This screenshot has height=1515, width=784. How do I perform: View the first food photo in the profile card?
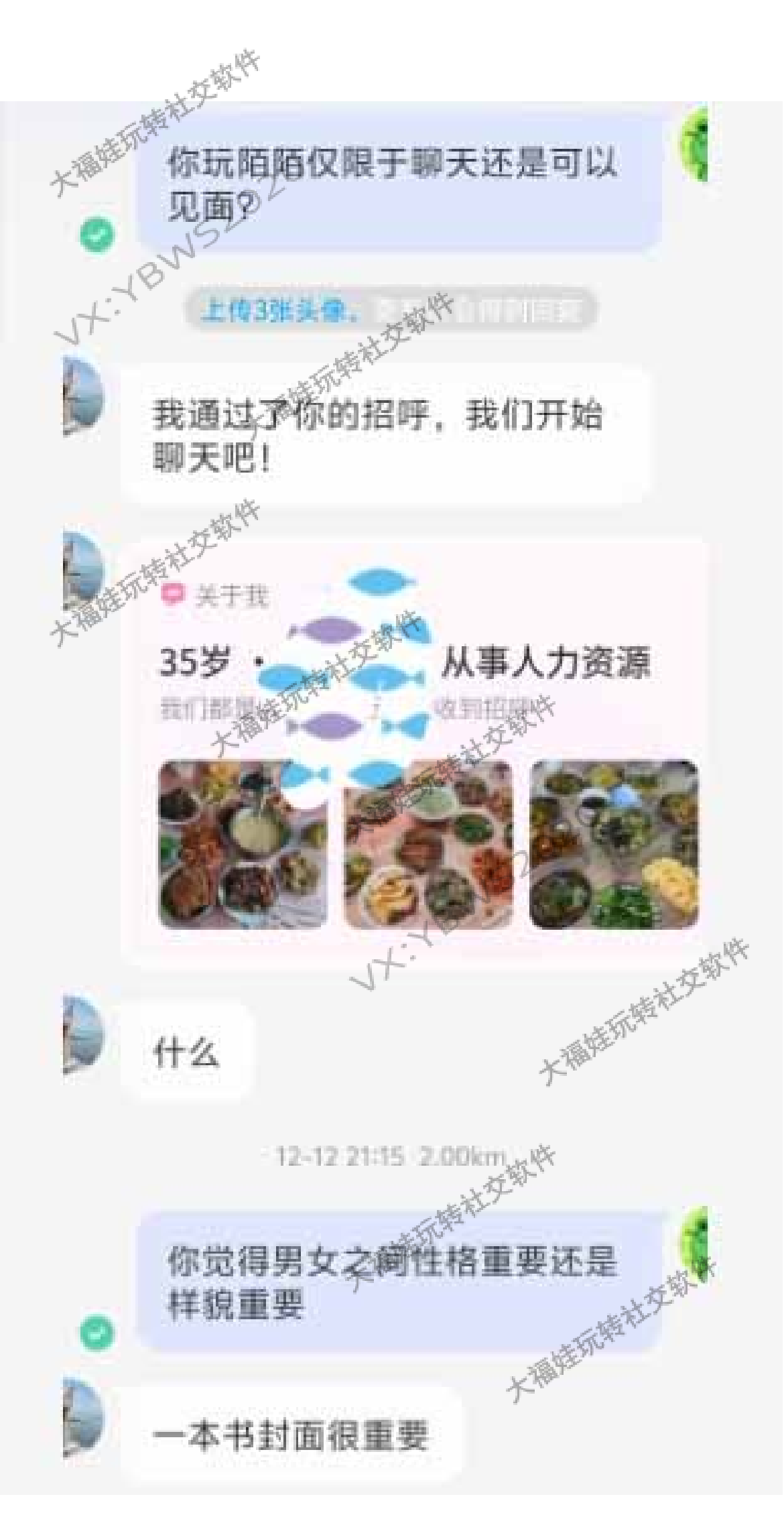(243, 844)
